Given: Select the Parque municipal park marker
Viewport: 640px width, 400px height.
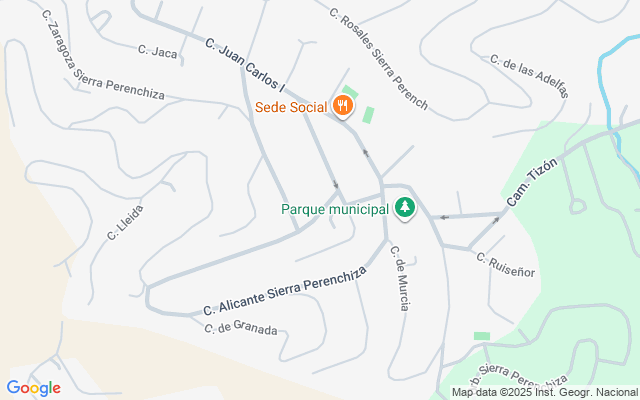Looking at the screenshot, I should [x=405, y=209].
